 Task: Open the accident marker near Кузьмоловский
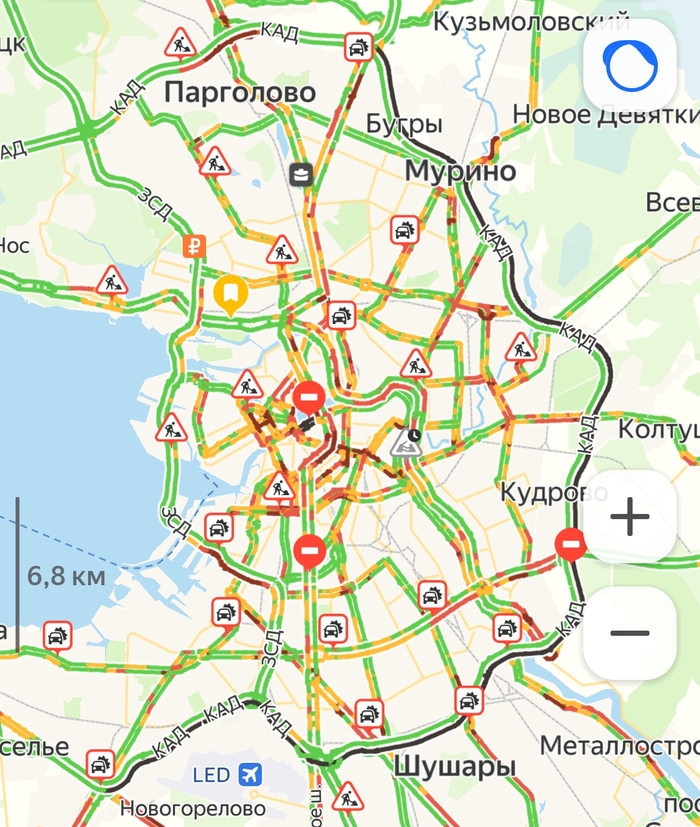click(357, 45)
